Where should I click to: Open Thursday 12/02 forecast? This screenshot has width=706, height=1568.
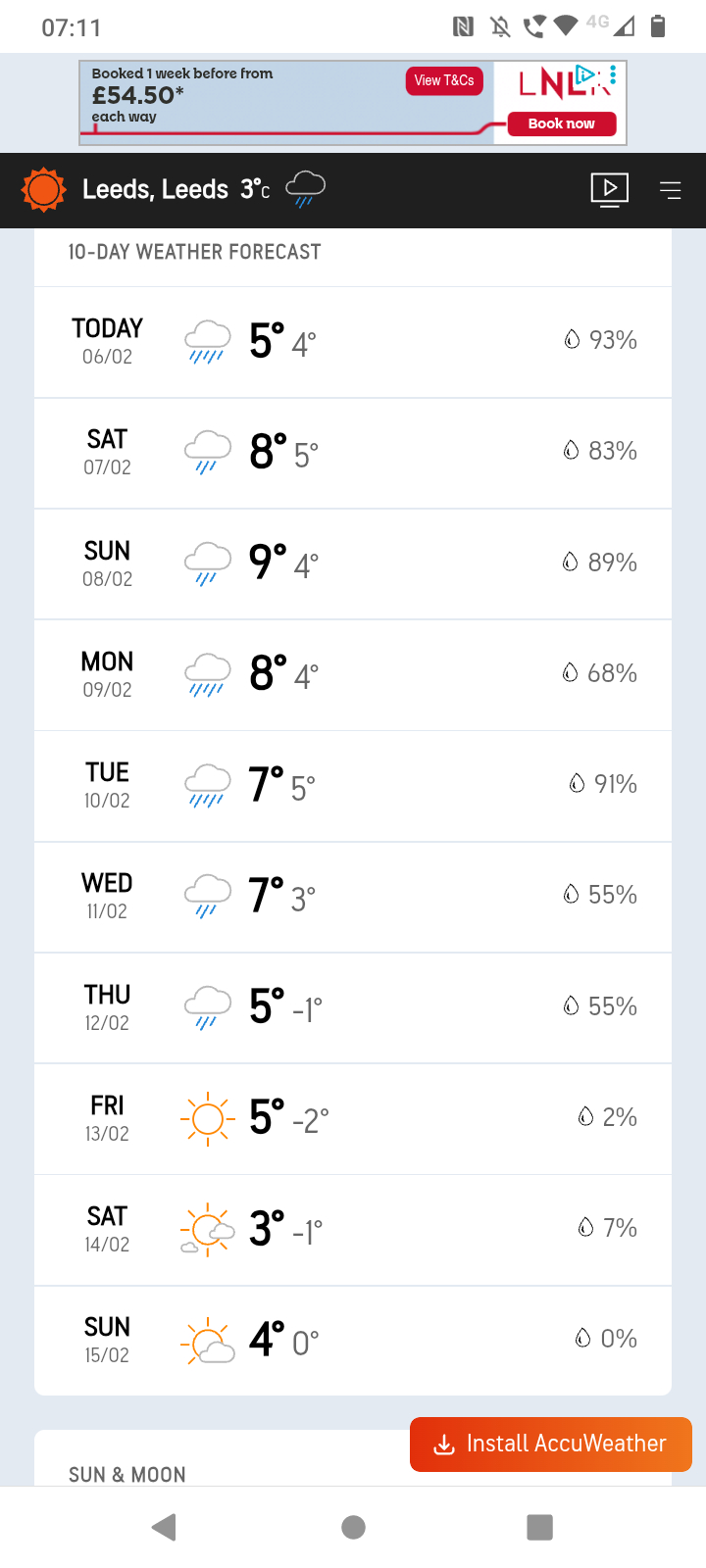tap(353, 1007)
